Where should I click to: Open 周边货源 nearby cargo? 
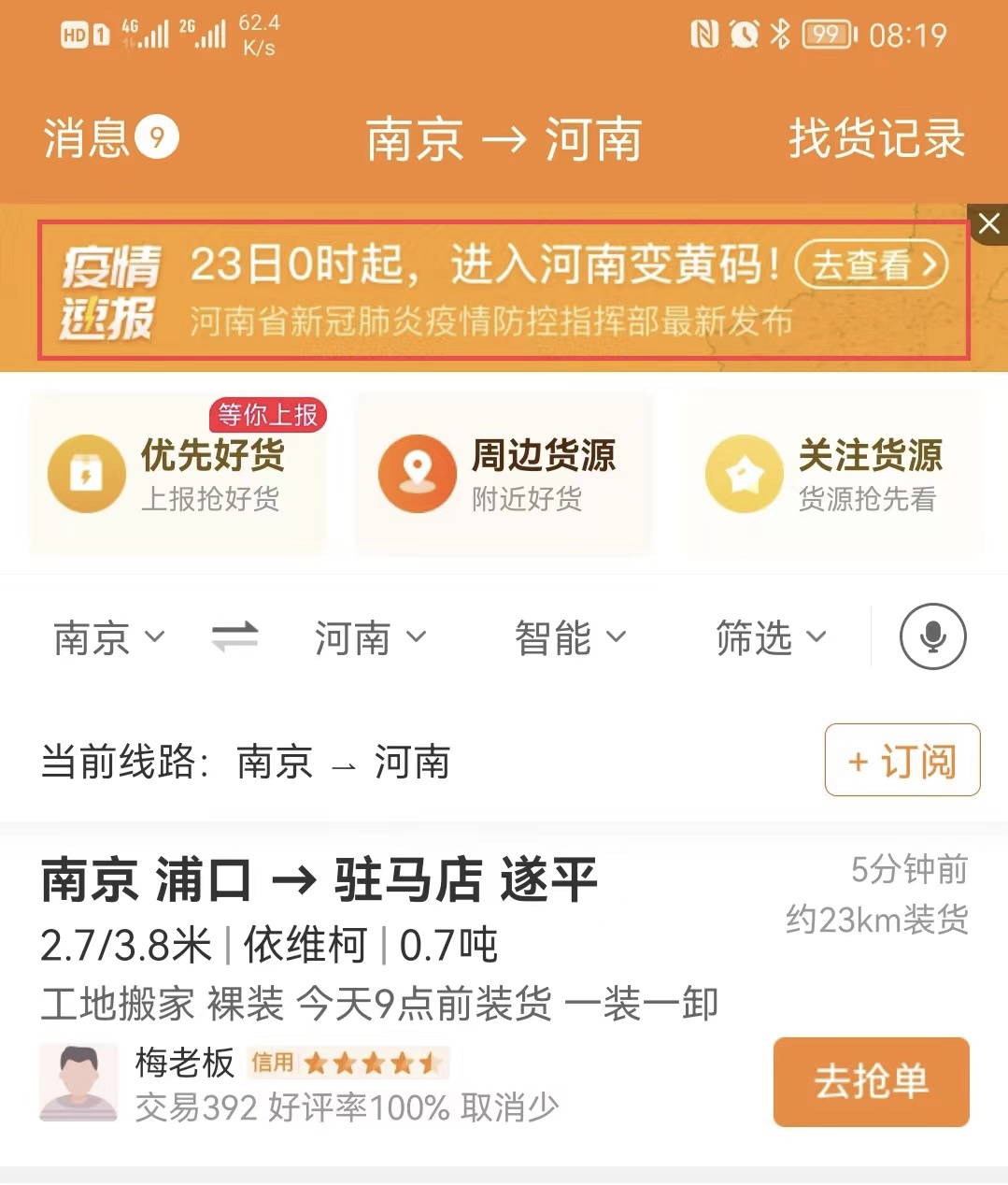coord(504,475)
